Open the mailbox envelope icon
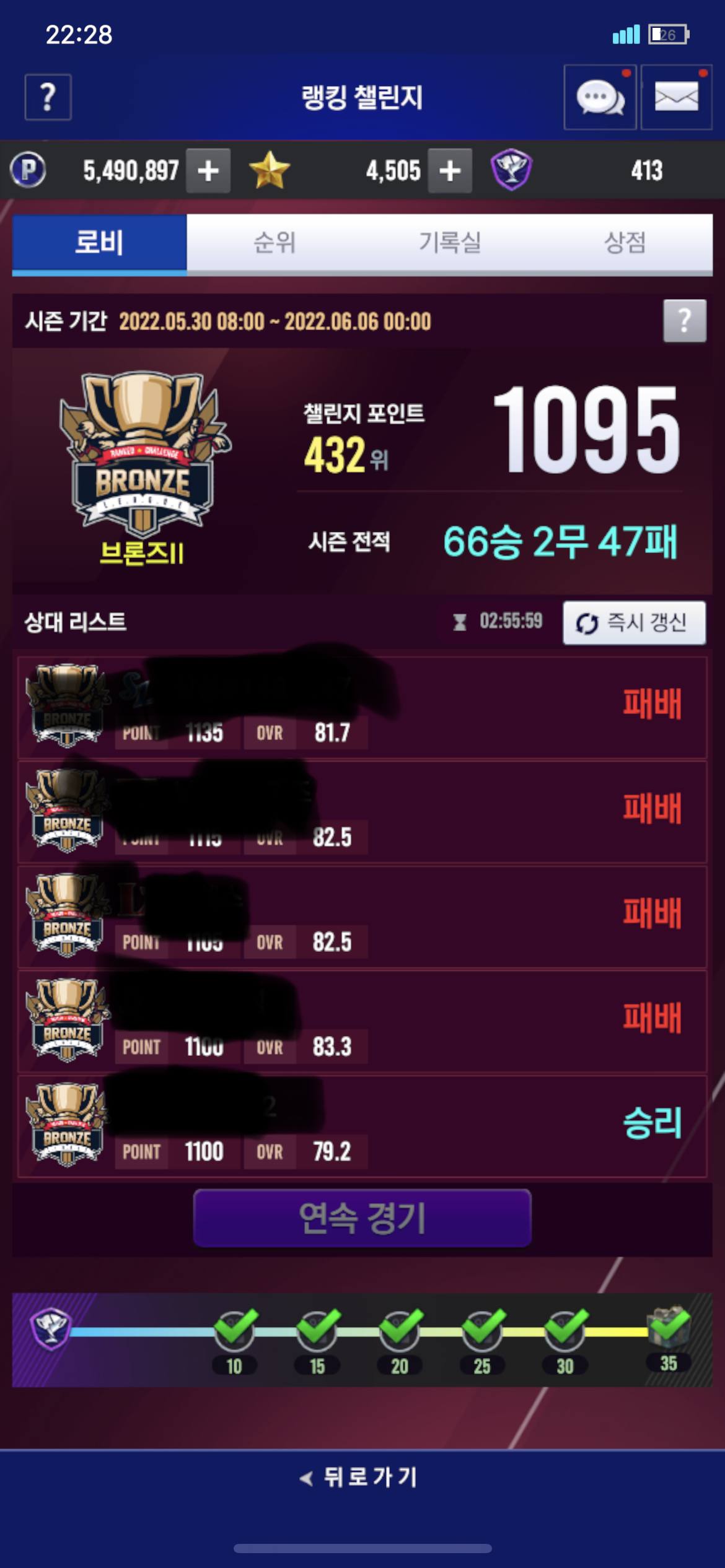 click(x=676, y=97)
